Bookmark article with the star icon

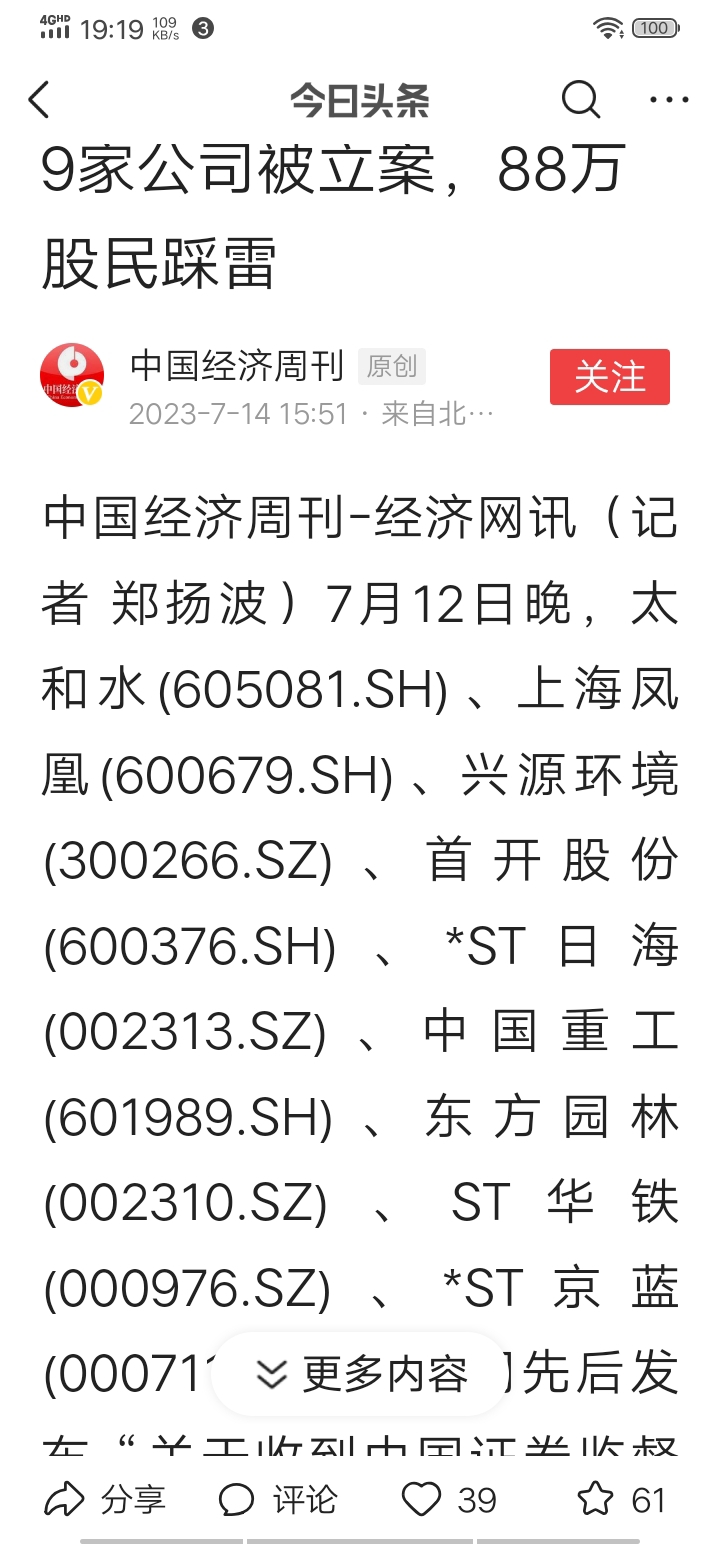(595, 1498)
